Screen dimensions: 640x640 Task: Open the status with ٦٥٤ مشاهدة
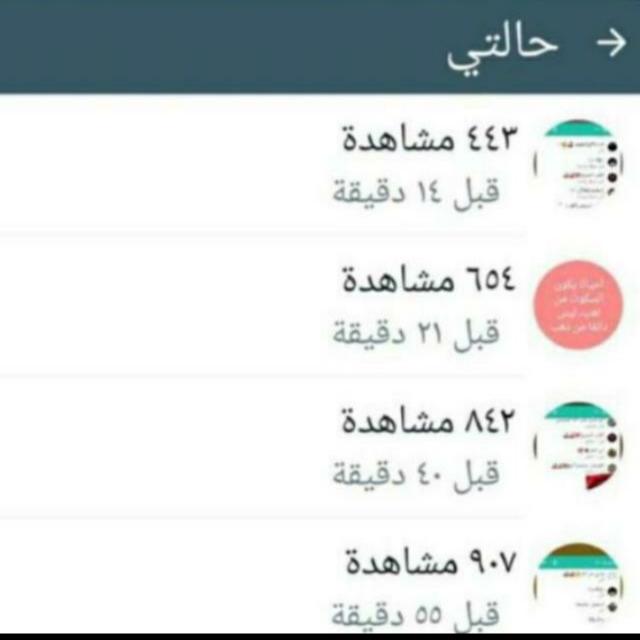point(430,306)
